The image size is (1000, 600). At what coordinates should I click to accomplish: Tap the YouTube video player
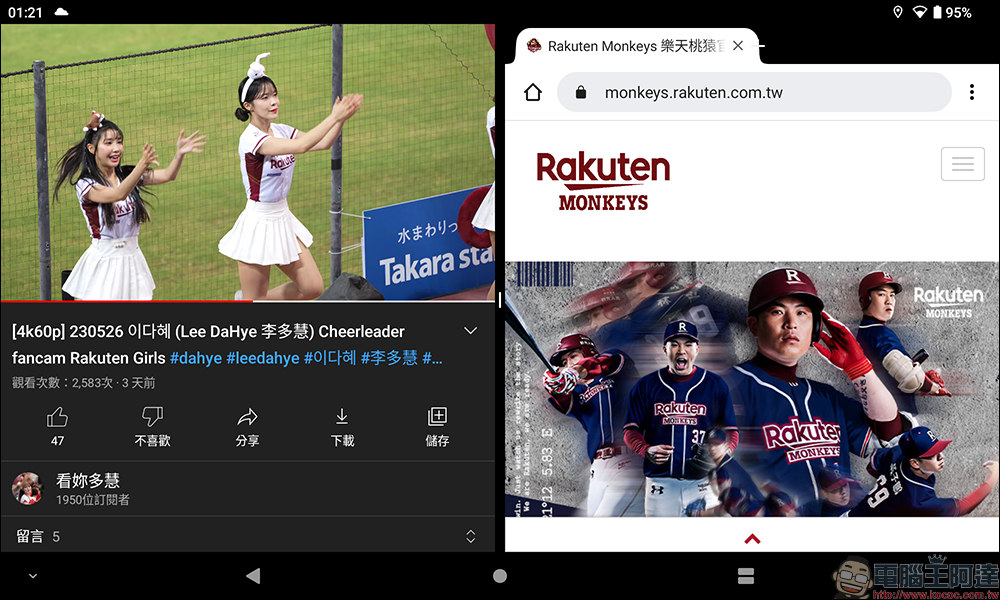[247, 162]
